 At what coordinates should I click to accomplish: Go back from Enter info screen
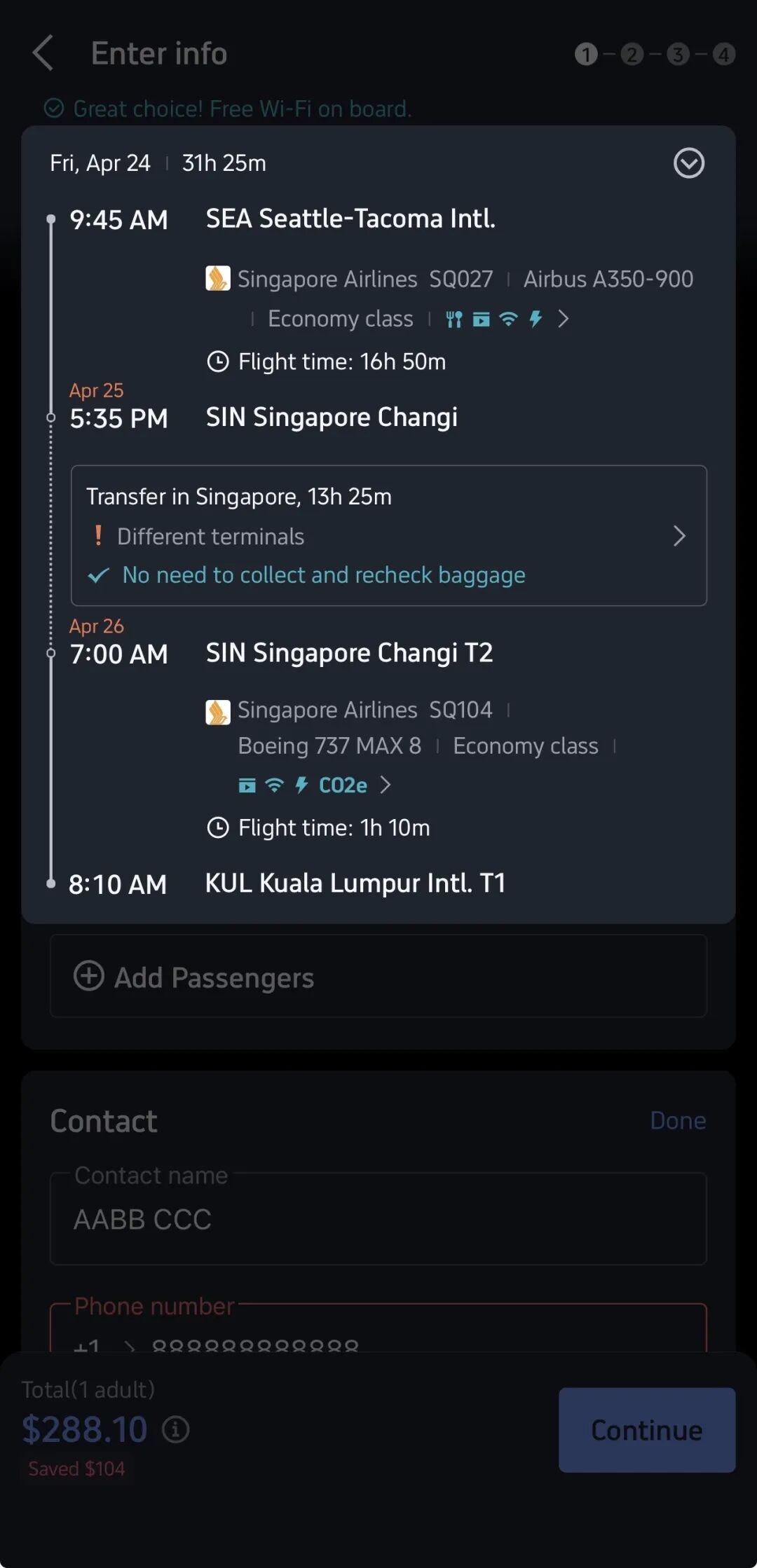[43, 54]
